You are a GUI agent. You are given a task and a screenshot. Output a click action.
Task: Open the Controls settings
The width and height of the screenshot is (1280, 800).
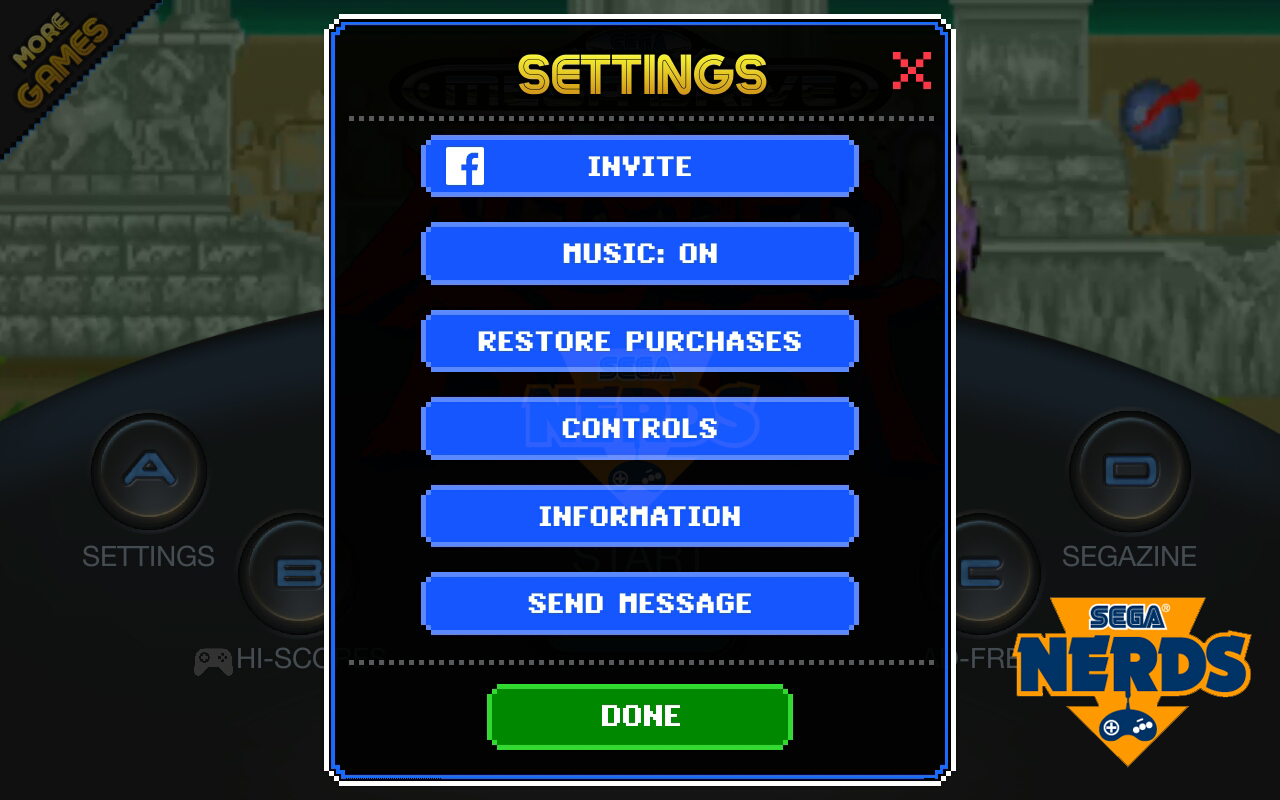tap(640, 428)
